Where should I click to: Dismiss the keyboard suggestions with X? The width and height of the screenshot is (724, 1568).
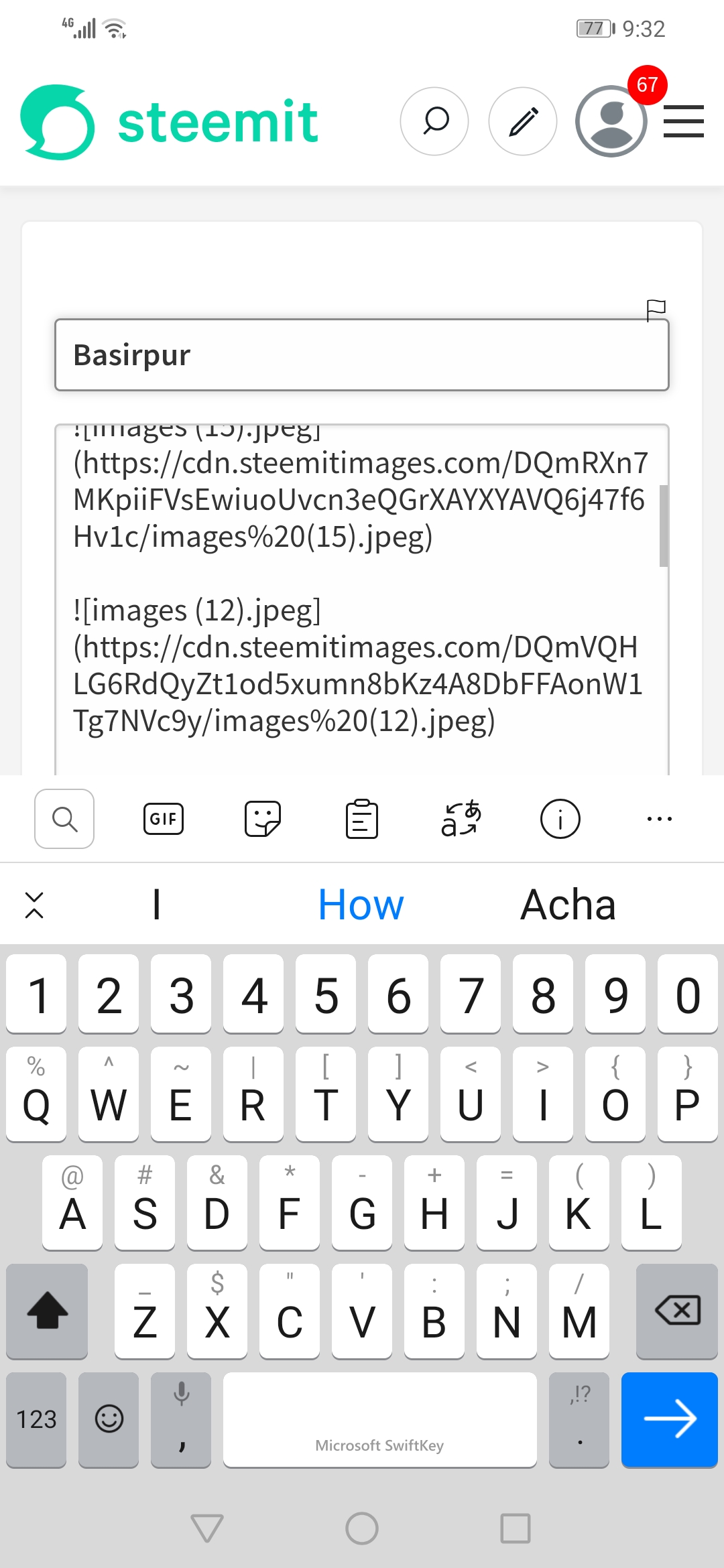(34, 905)
